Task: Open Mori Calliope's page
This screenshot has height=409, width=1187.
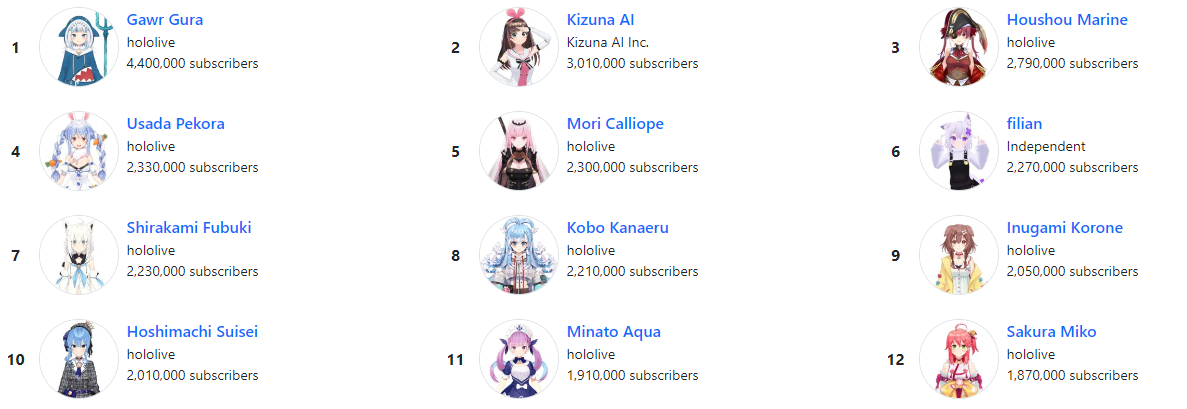Action: 615,124
